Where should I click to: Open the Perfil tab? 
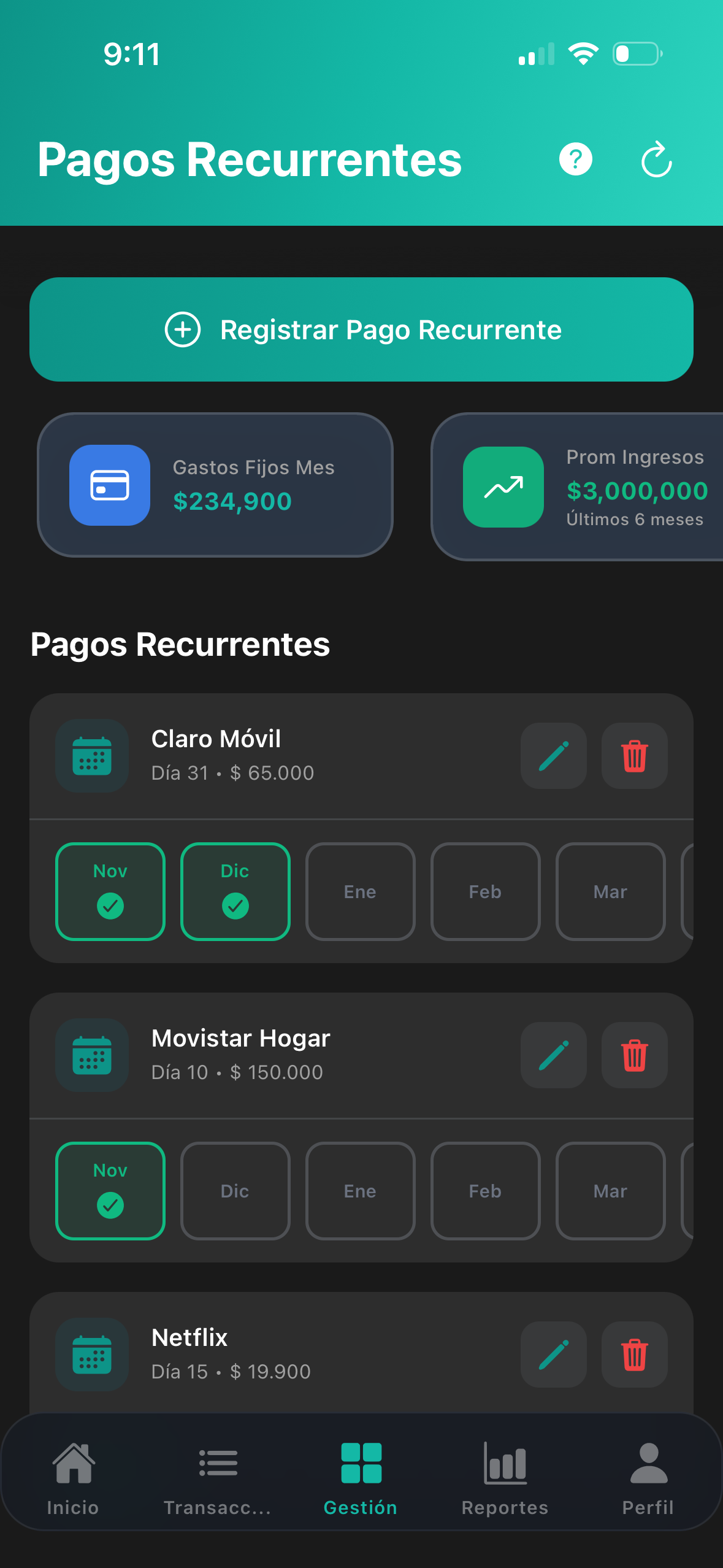pyautogui.click(x=648, y=1478)
